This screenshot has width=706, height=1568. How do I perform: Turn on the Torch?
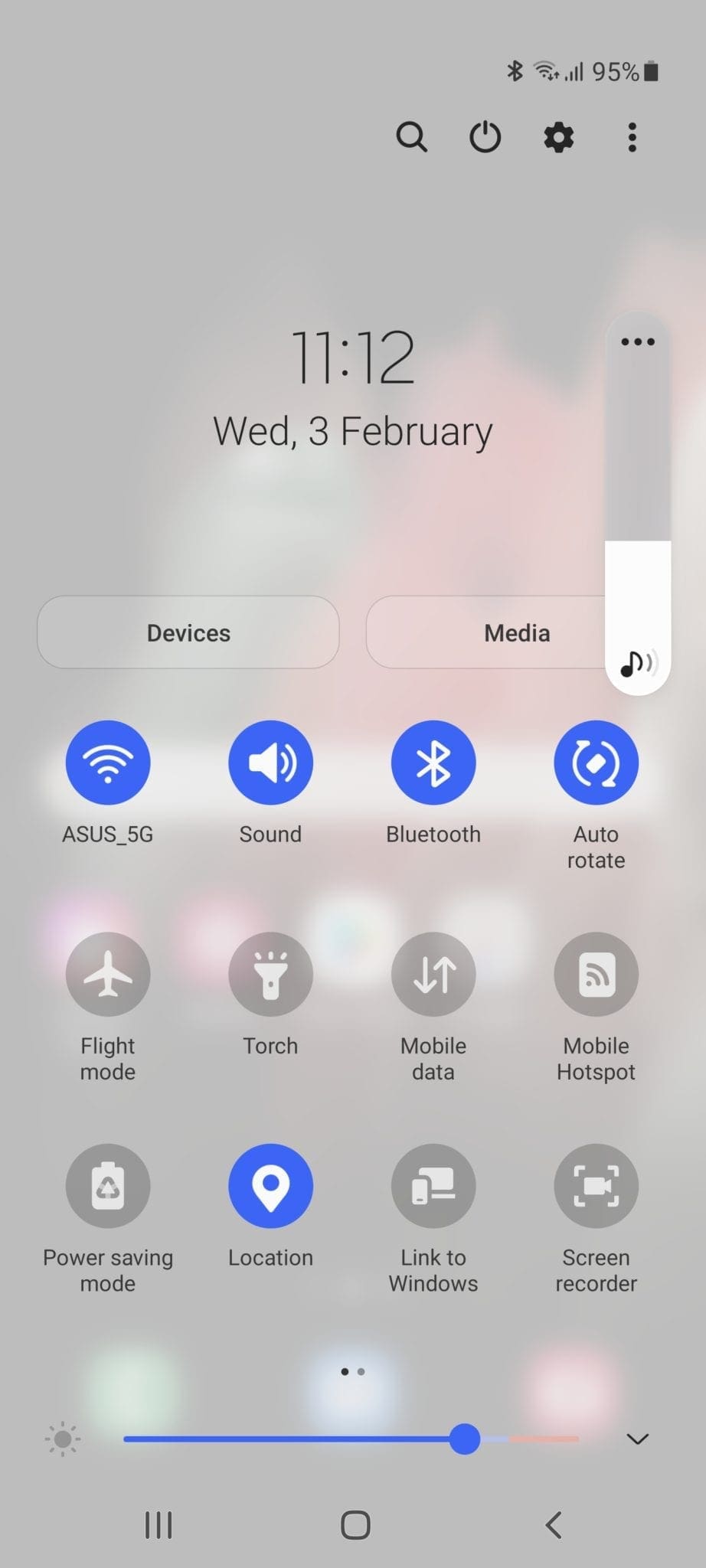pos(270,974)
